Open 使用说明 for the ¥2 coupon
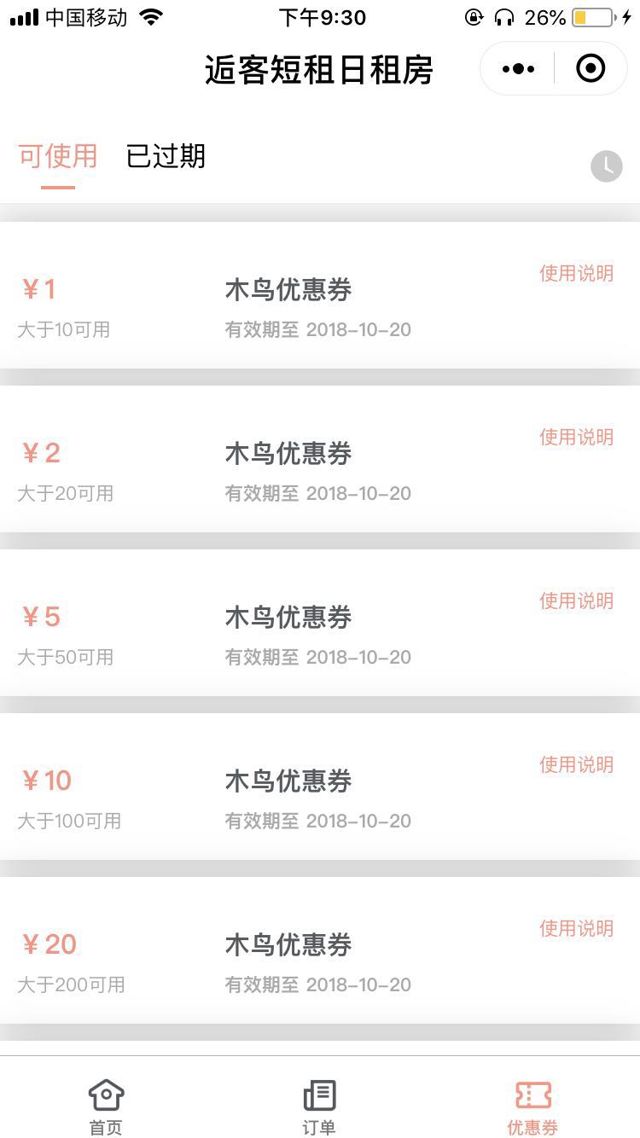Image resolution: width=640 pixels, height=1138 pixels. click(576, 438)
